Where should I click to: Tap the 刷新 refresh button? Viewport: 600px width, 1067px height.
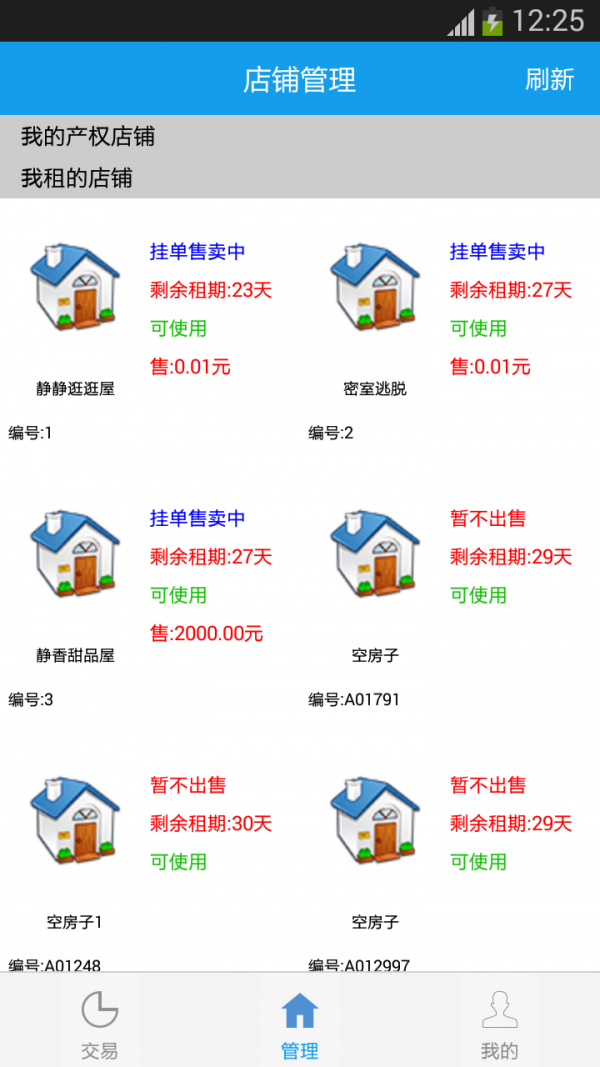(x=549, y=79)
